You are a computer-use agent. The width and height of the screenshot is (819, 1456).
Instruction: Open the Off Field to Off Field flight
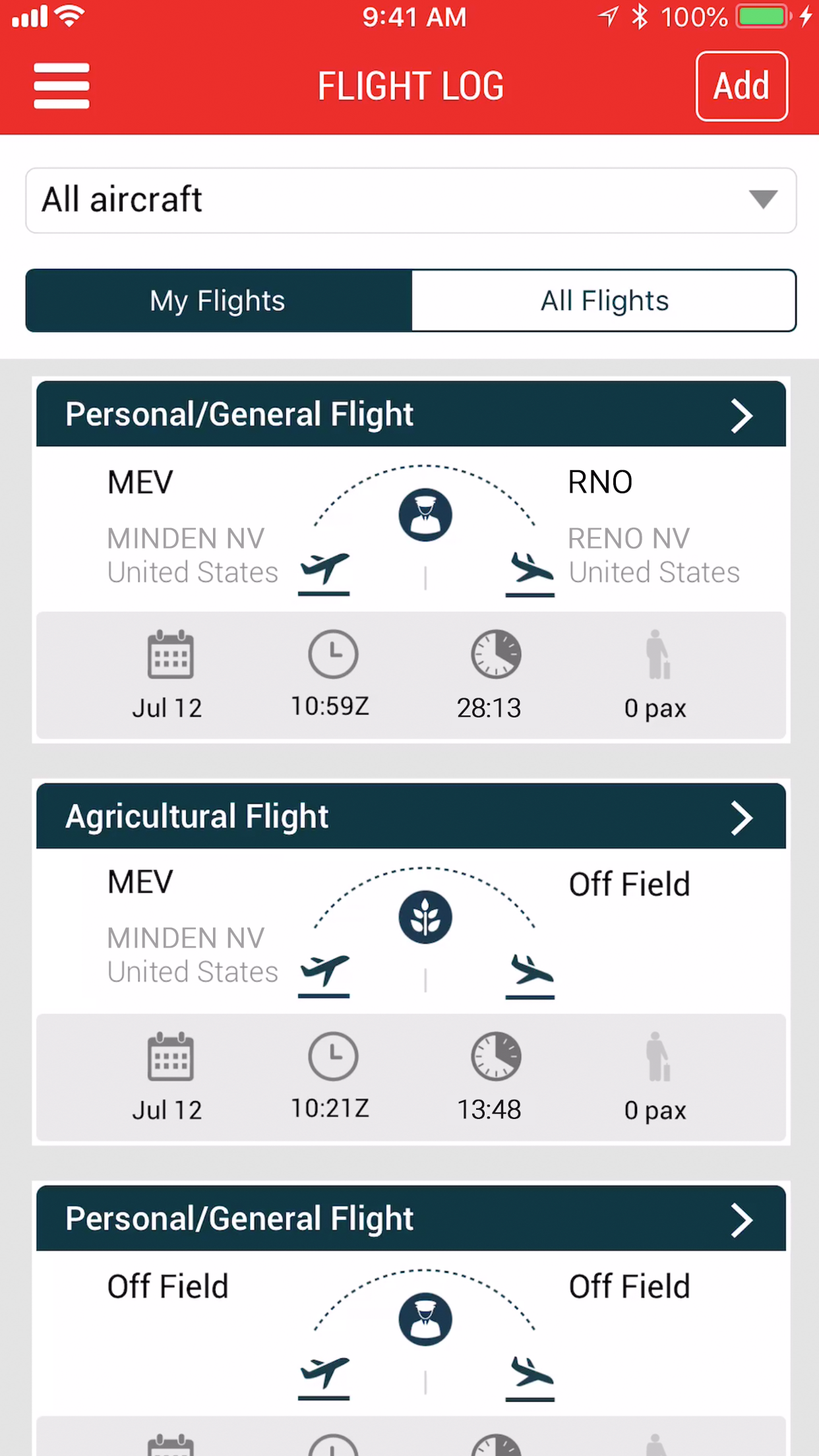[411, 1219]
